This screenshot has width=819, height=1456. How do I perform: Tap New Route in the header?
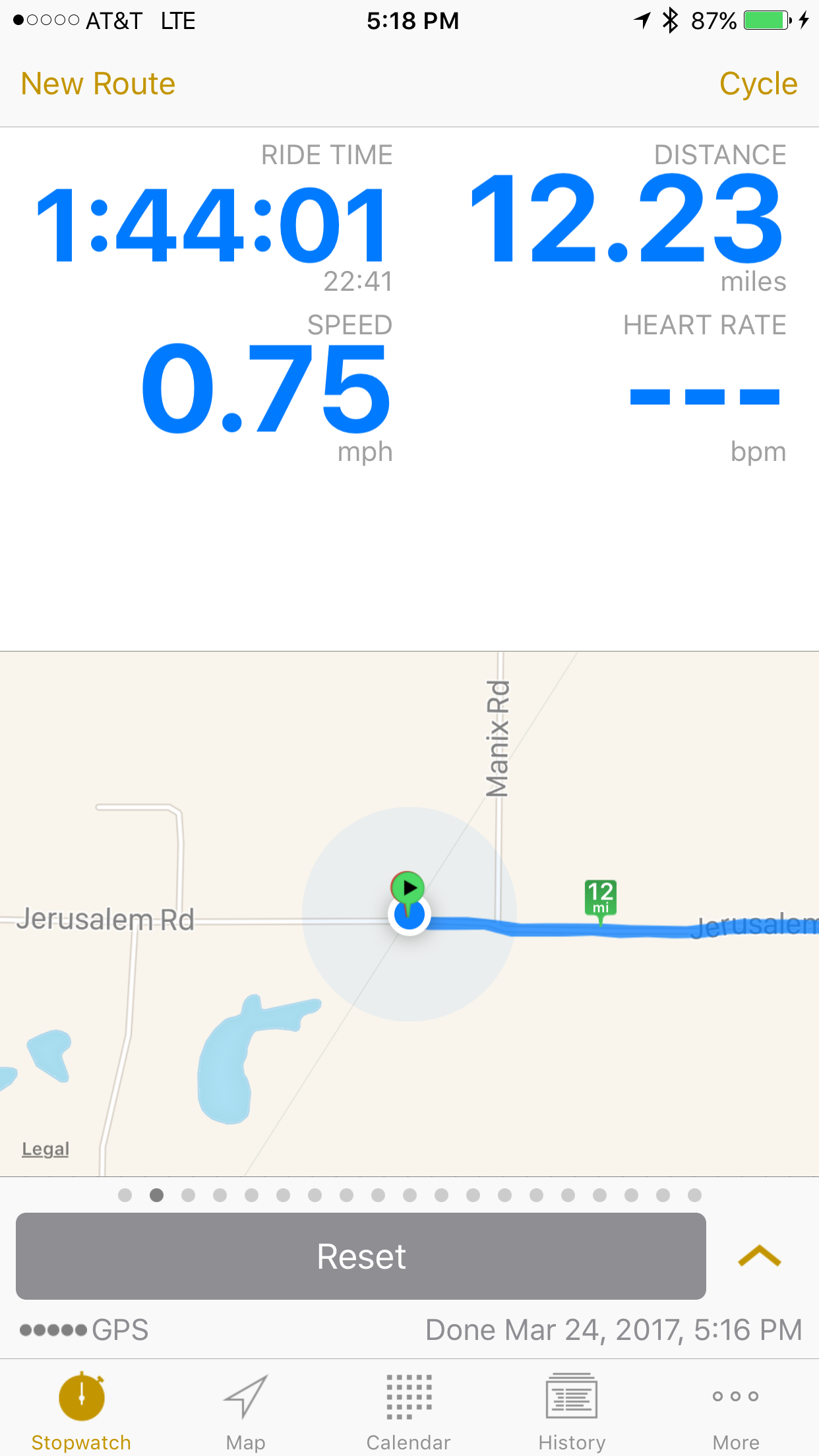98,84
